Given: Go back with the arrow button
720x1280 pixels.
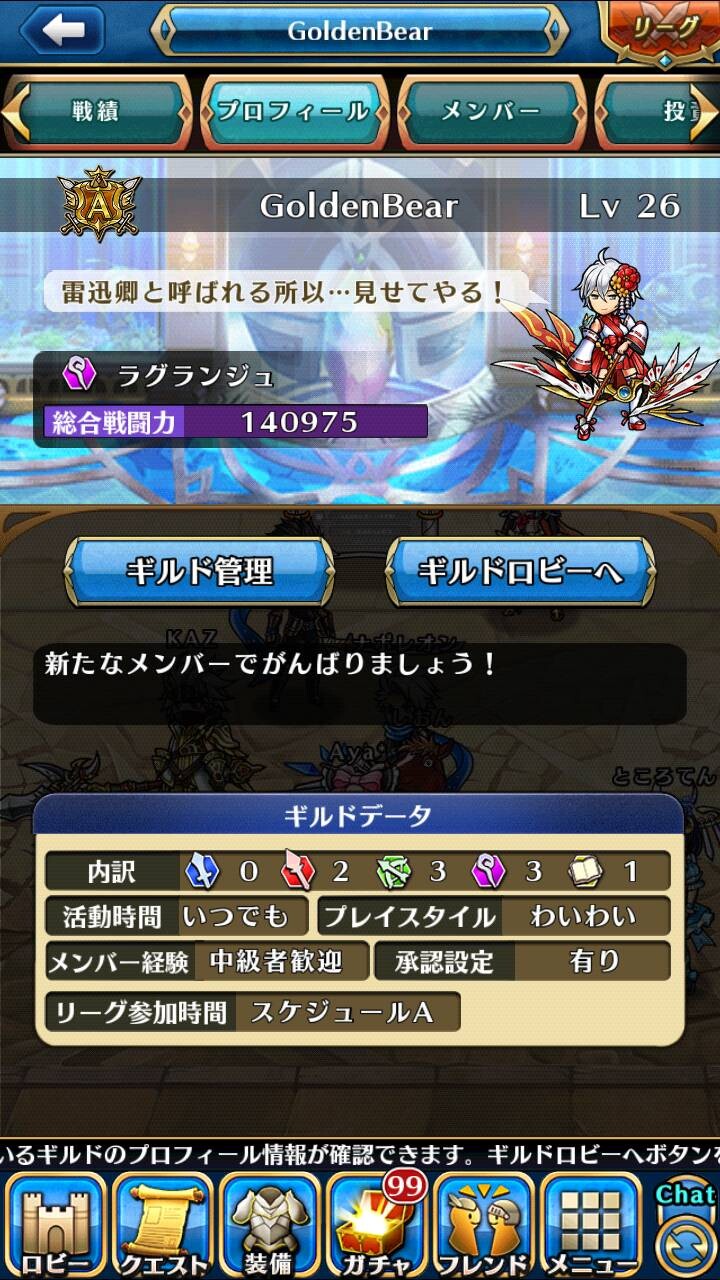Looking at the screenshot, I should 63,30.
